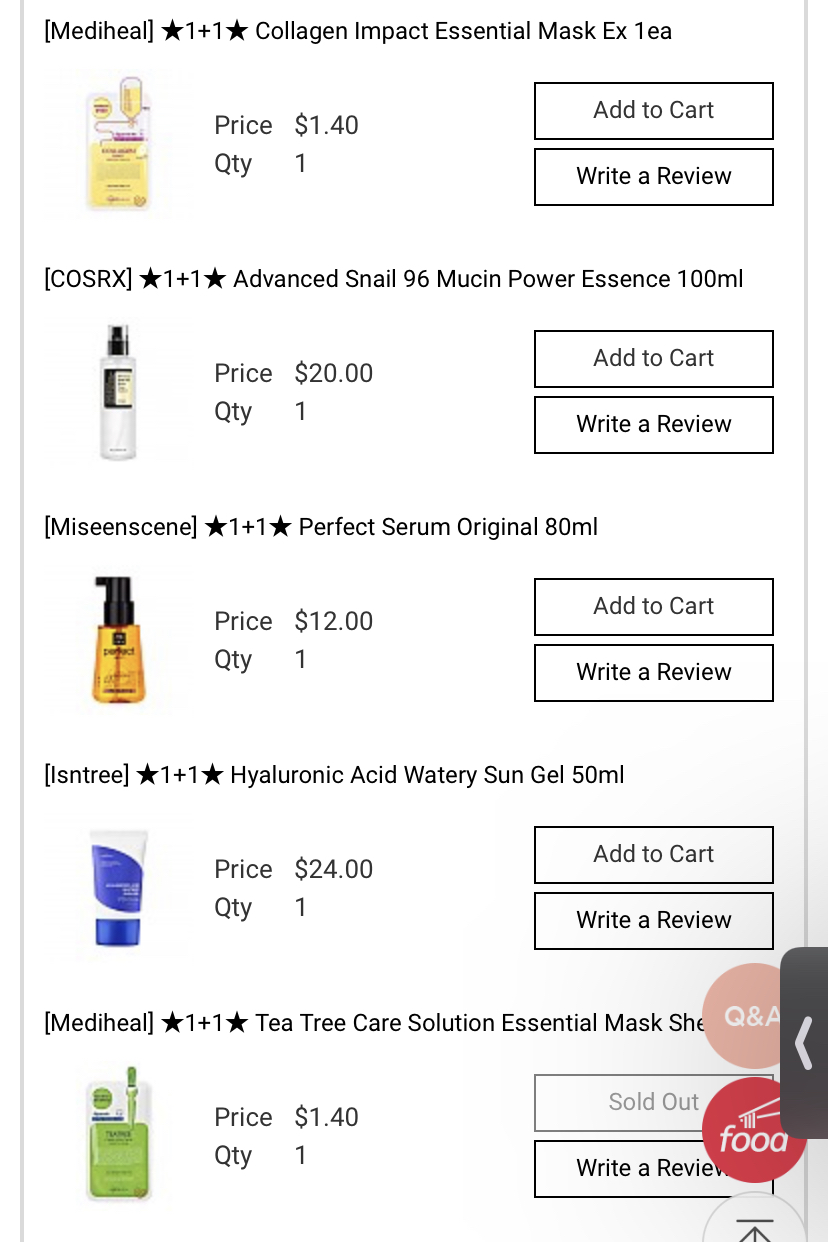
Task: Add Isntree Watery Sun Gel to cart
Action: pos(653,855)
